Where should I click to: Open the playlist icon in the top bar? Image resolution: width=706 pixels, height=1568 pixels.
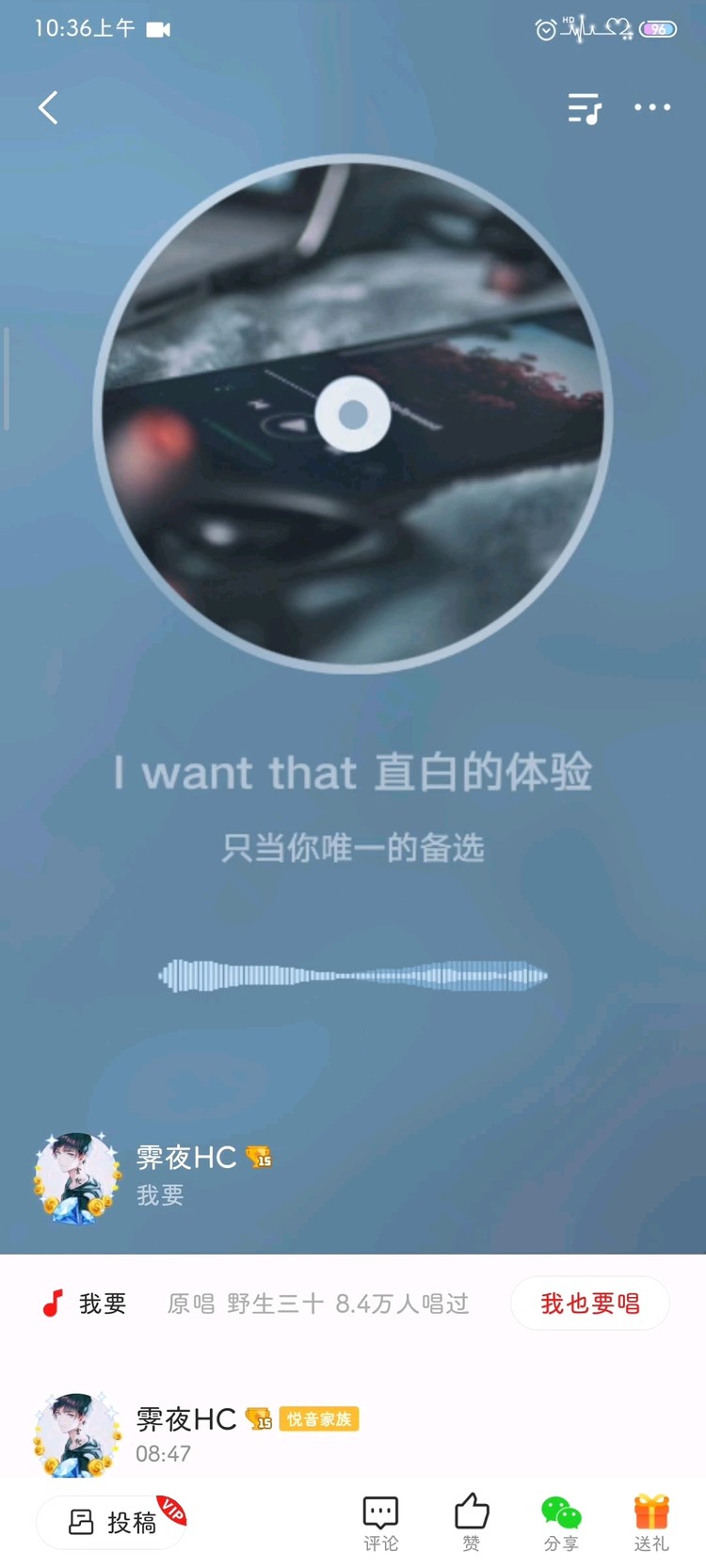click(x=584, y=107)
